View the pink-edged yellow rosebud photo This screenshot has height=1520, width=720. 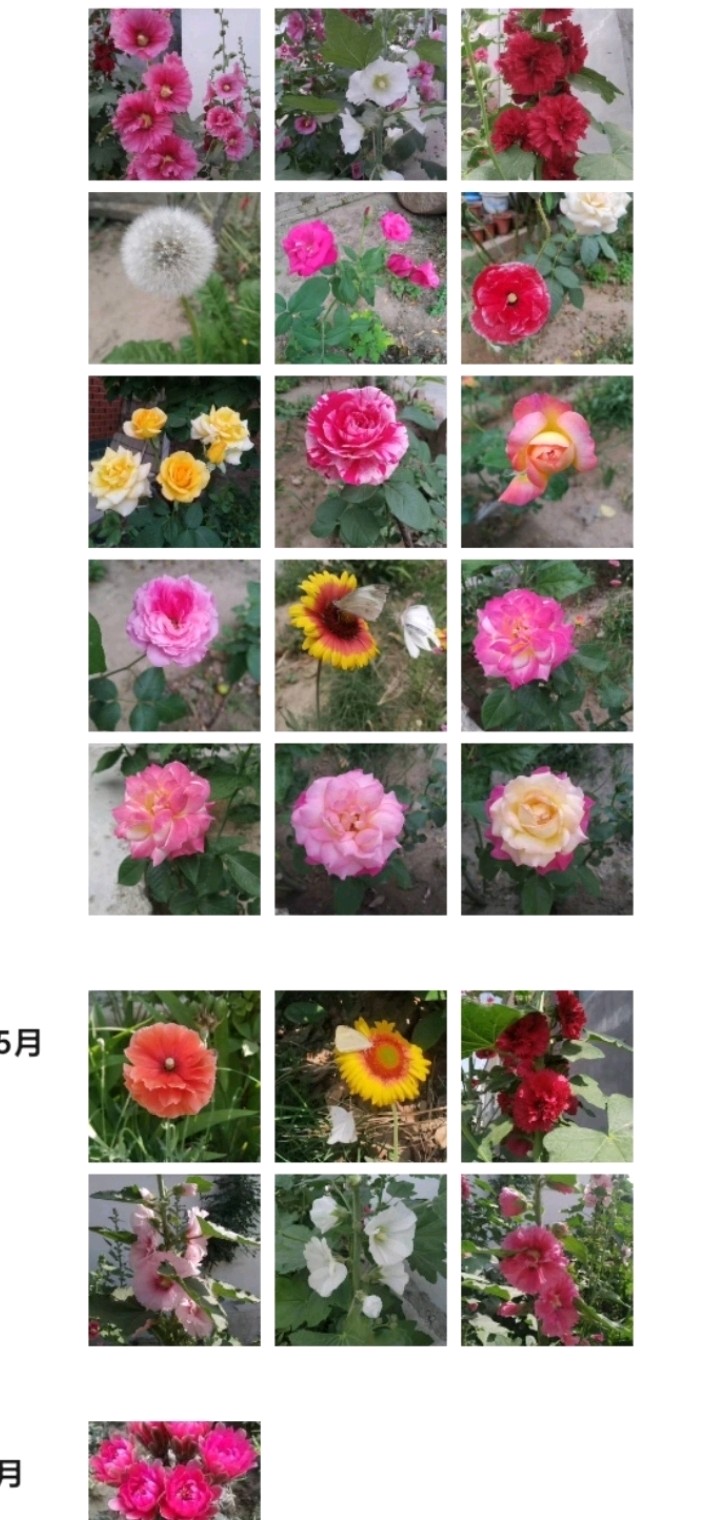click(547, 462)
